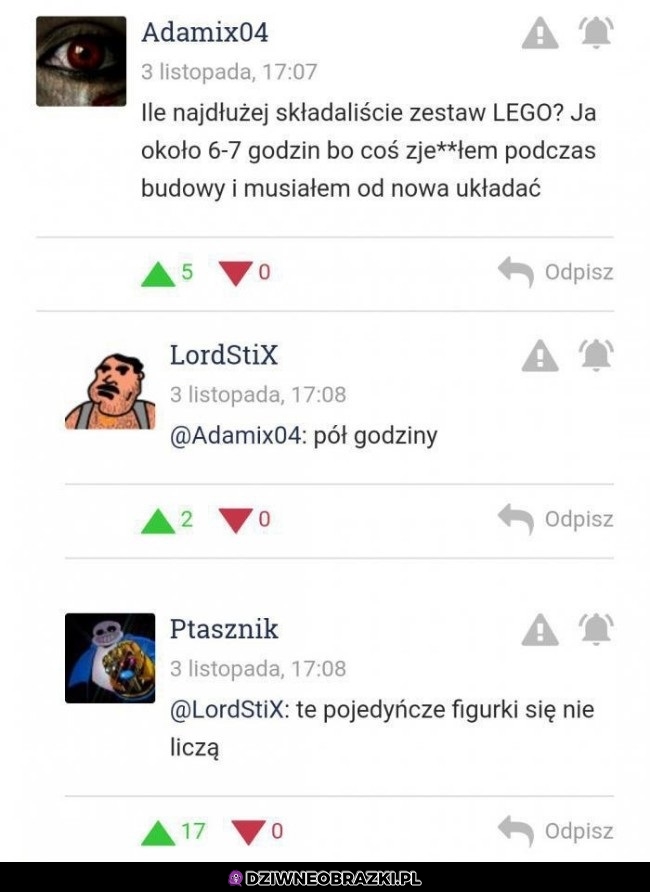Downvote Ptasznik's comment
The height and width of the screenshot is (892, 650).
pyautogui.click(x=249, y=832)
